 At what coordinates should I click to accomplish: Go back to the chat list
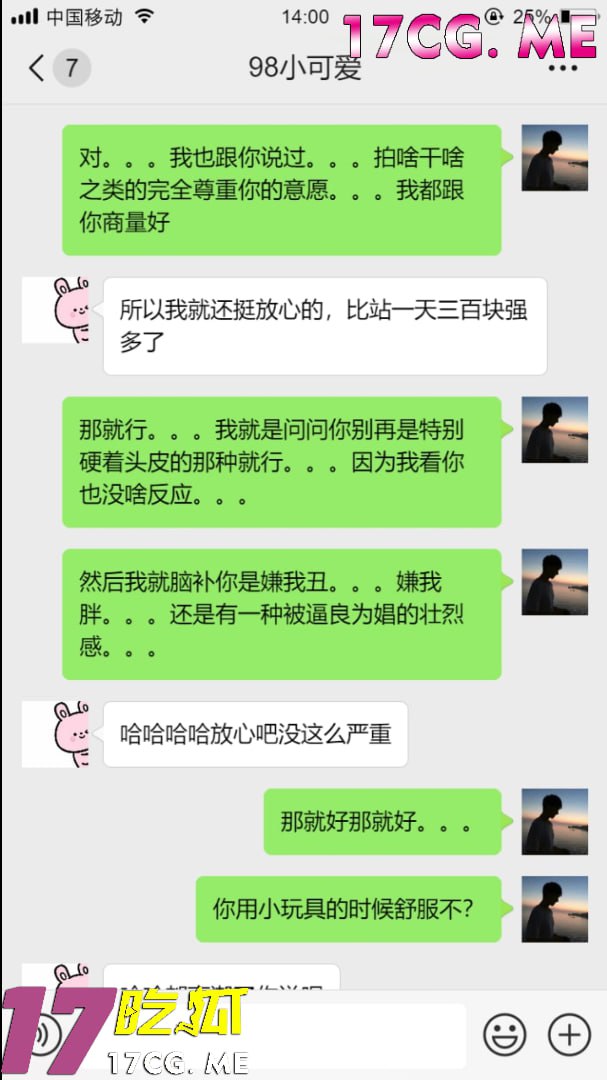tap(38, 68)
